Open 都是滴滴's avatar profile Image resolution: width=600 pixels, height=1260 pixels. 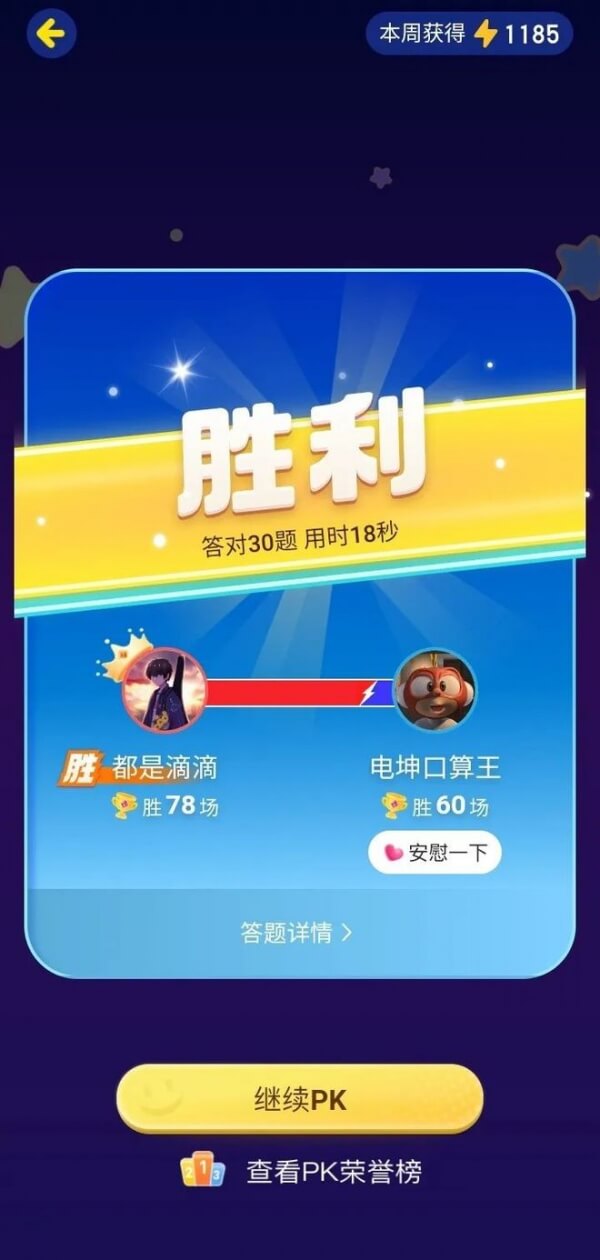163,691
